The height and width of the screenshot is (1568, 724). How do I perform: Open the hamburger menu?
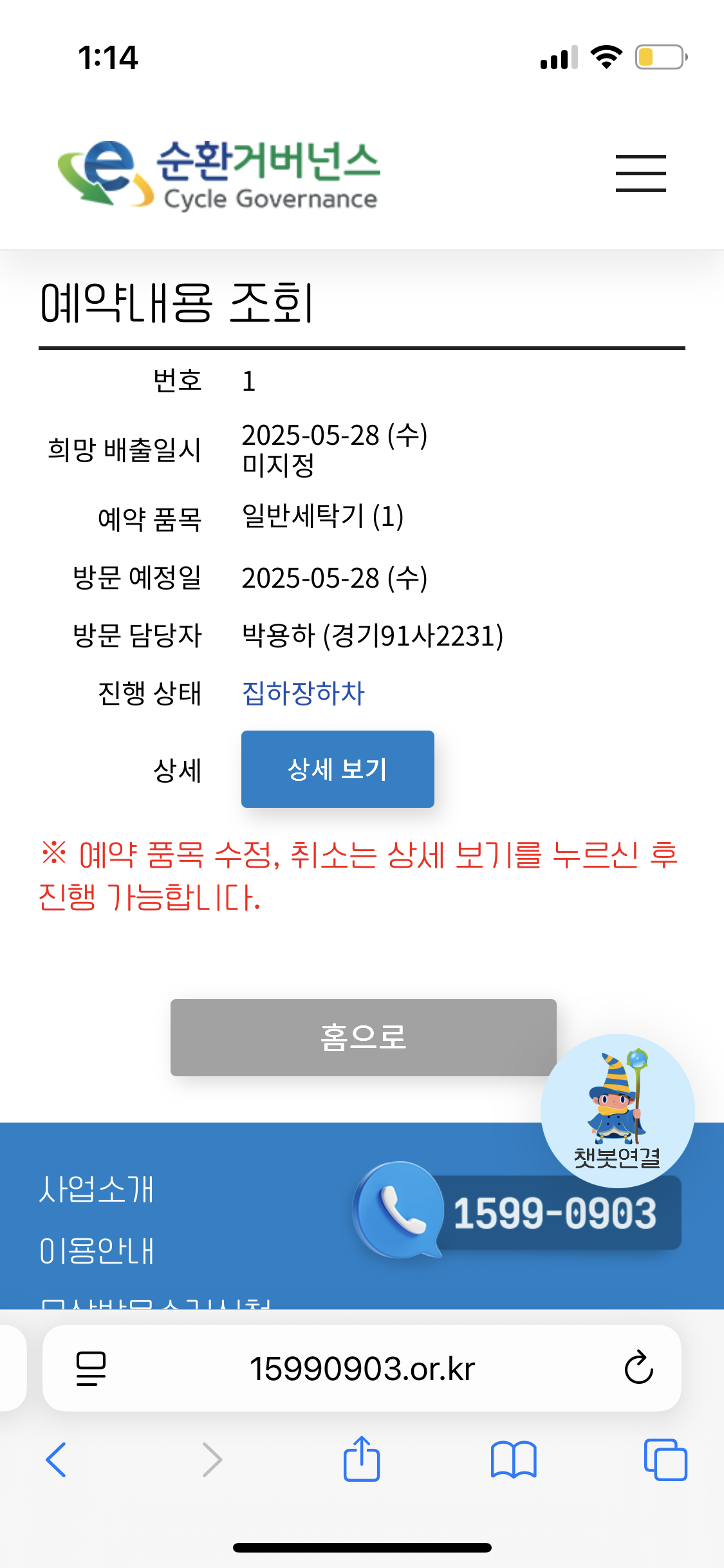[640, 173]
